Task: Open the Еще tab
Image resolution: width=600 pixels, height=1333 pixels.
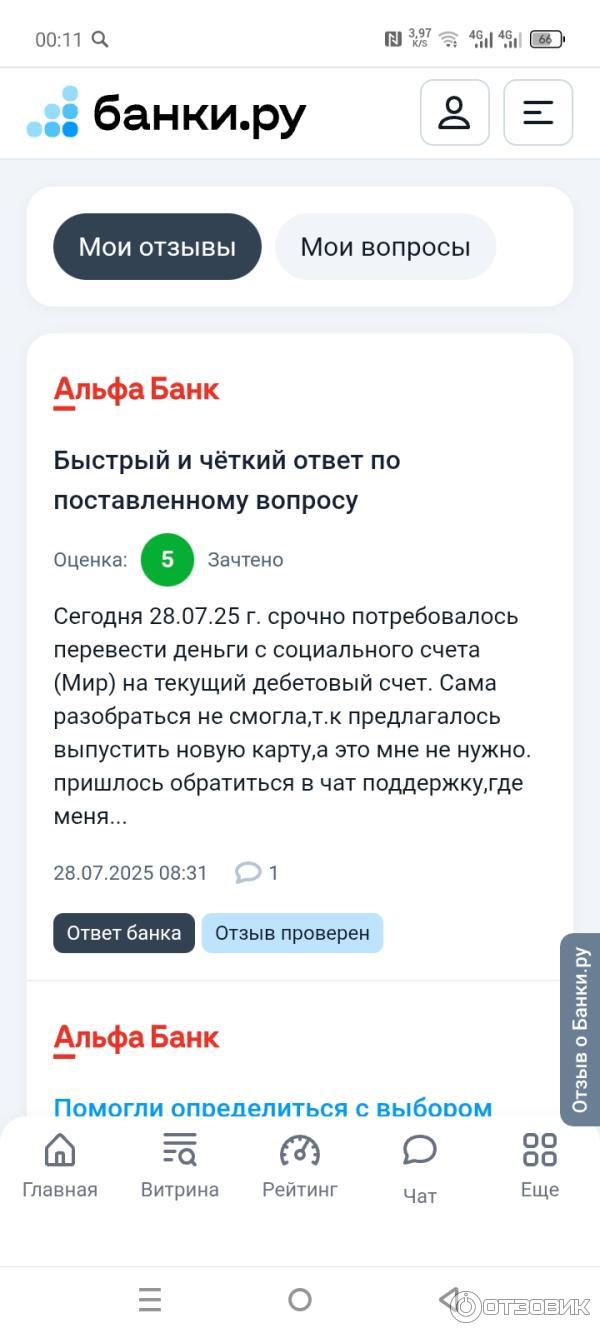Action: coord(540,1166)
